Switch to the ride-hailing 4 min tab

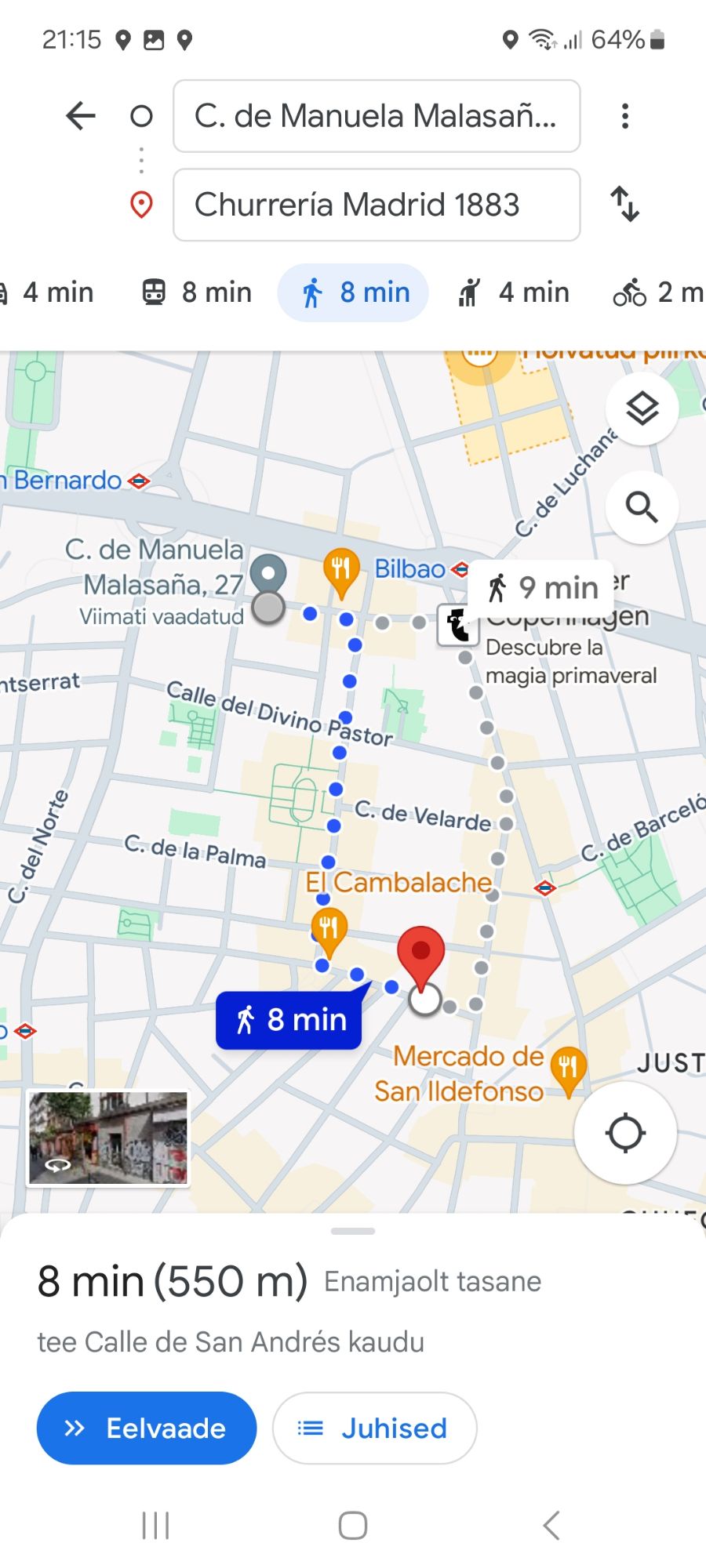(x=514, y=292)
